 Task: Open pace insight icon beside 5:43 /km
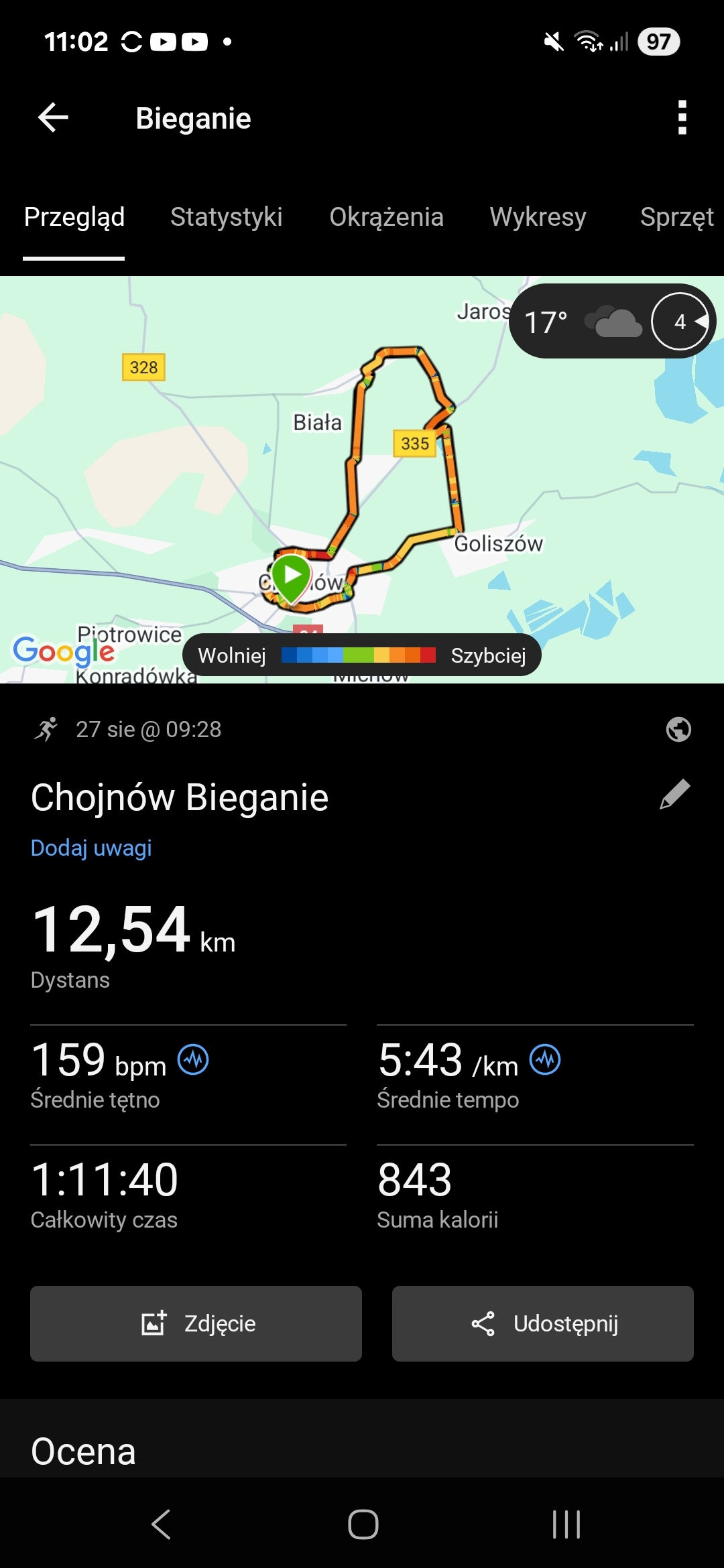coord(545,1060)
